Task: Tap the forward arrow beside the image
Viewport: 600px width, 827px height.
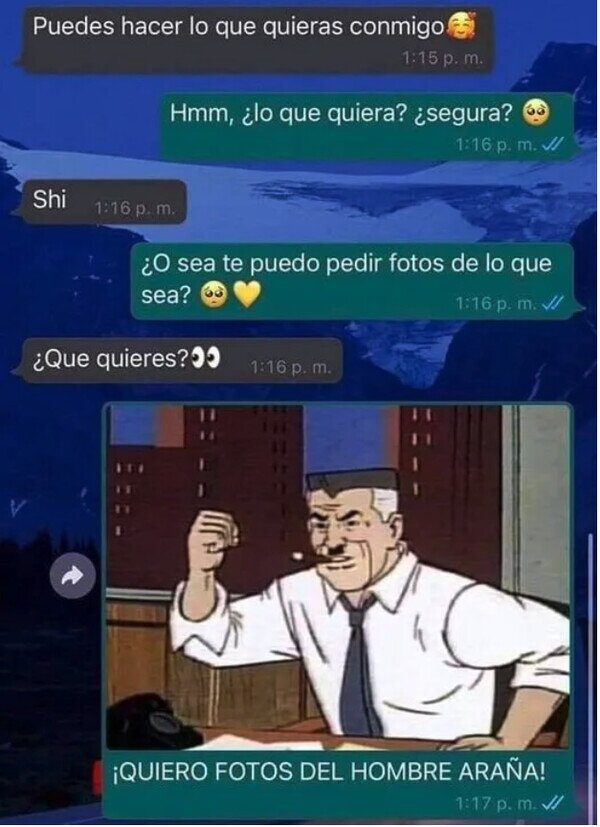Action: coord(73,575)
